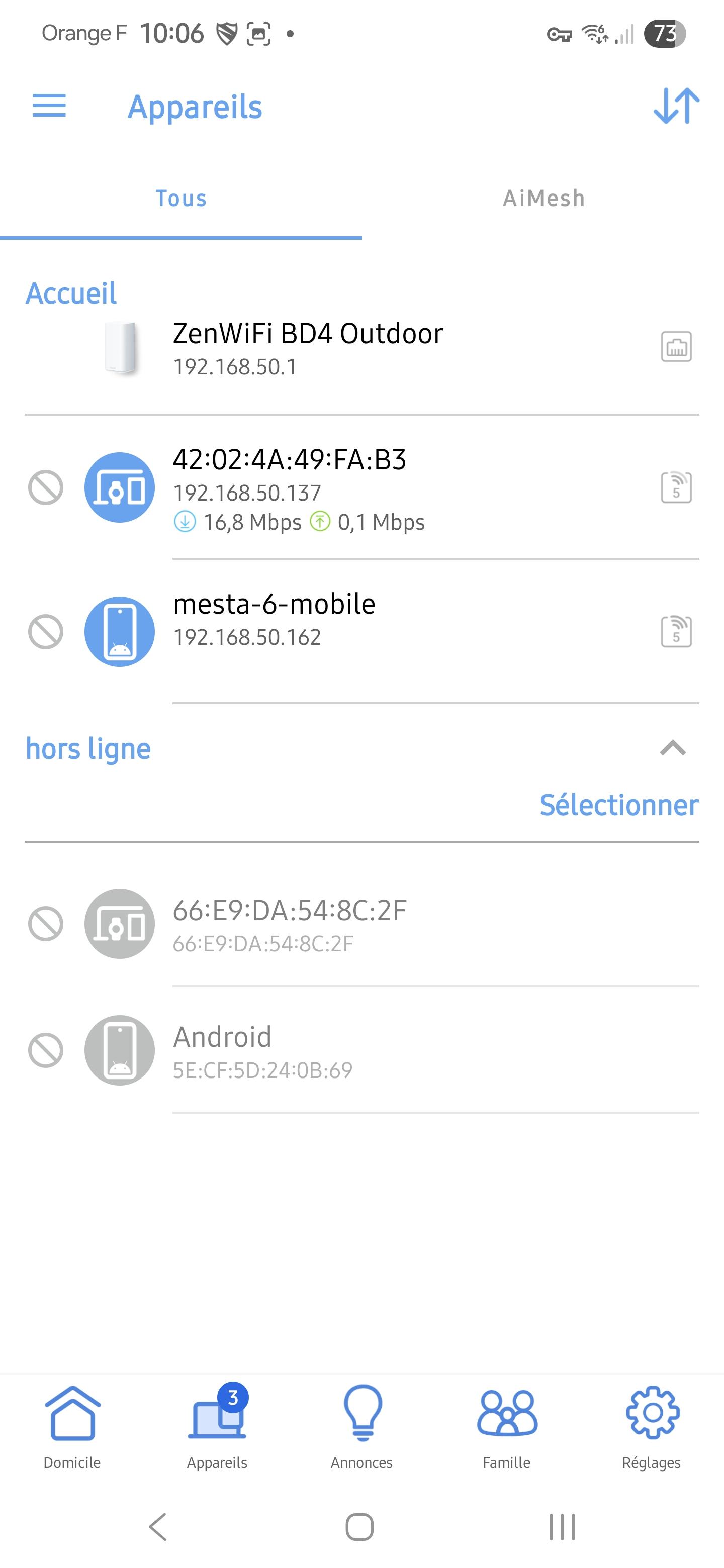Select the Tous tab
724x1568 pixels.
[180, 198]
